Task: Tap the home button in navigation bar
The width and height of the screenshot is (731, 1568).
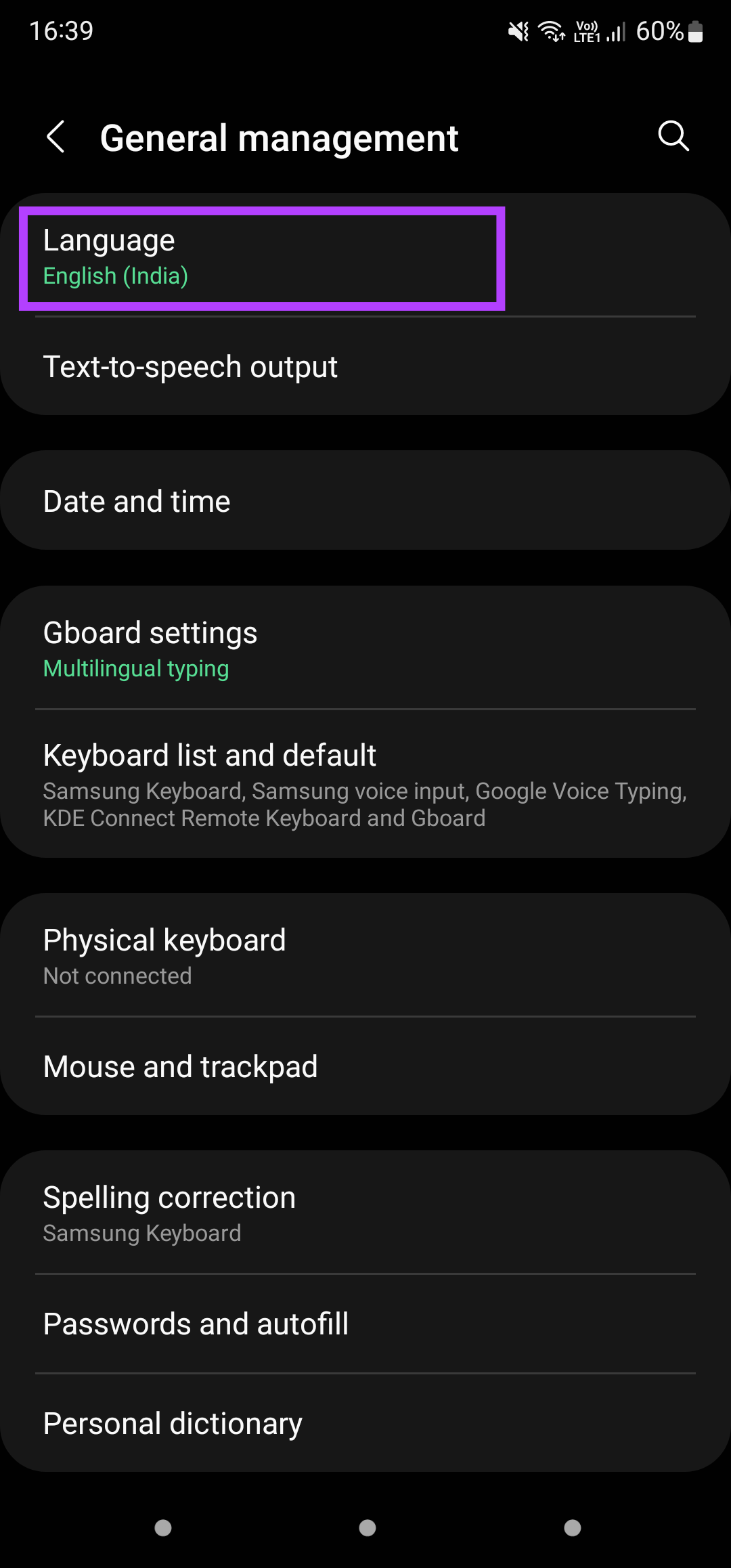Action: pos(368,1528)
